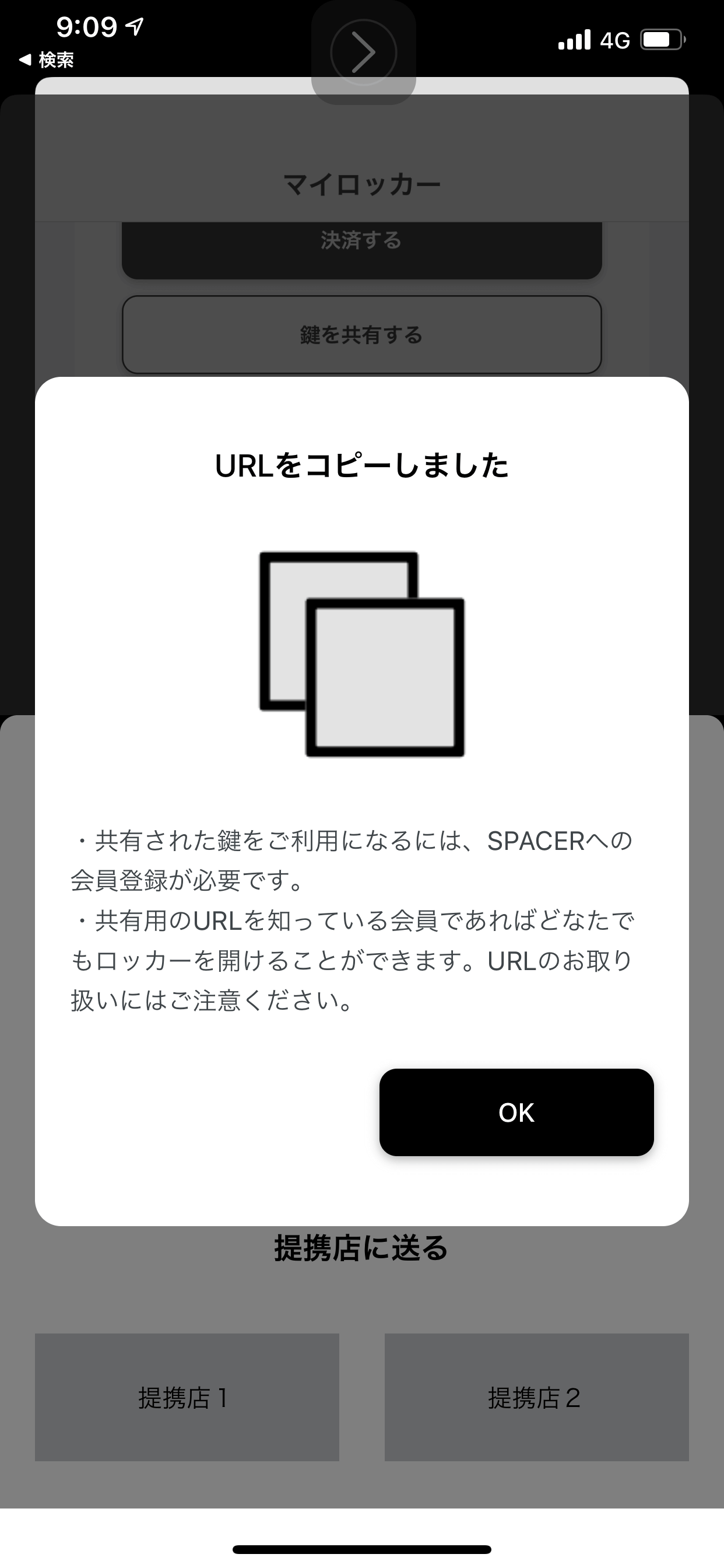The width and height of the screenshot is (724, 1568).
Task: Choose 提携店 2 tile
Action: (x=537, y=1398)
